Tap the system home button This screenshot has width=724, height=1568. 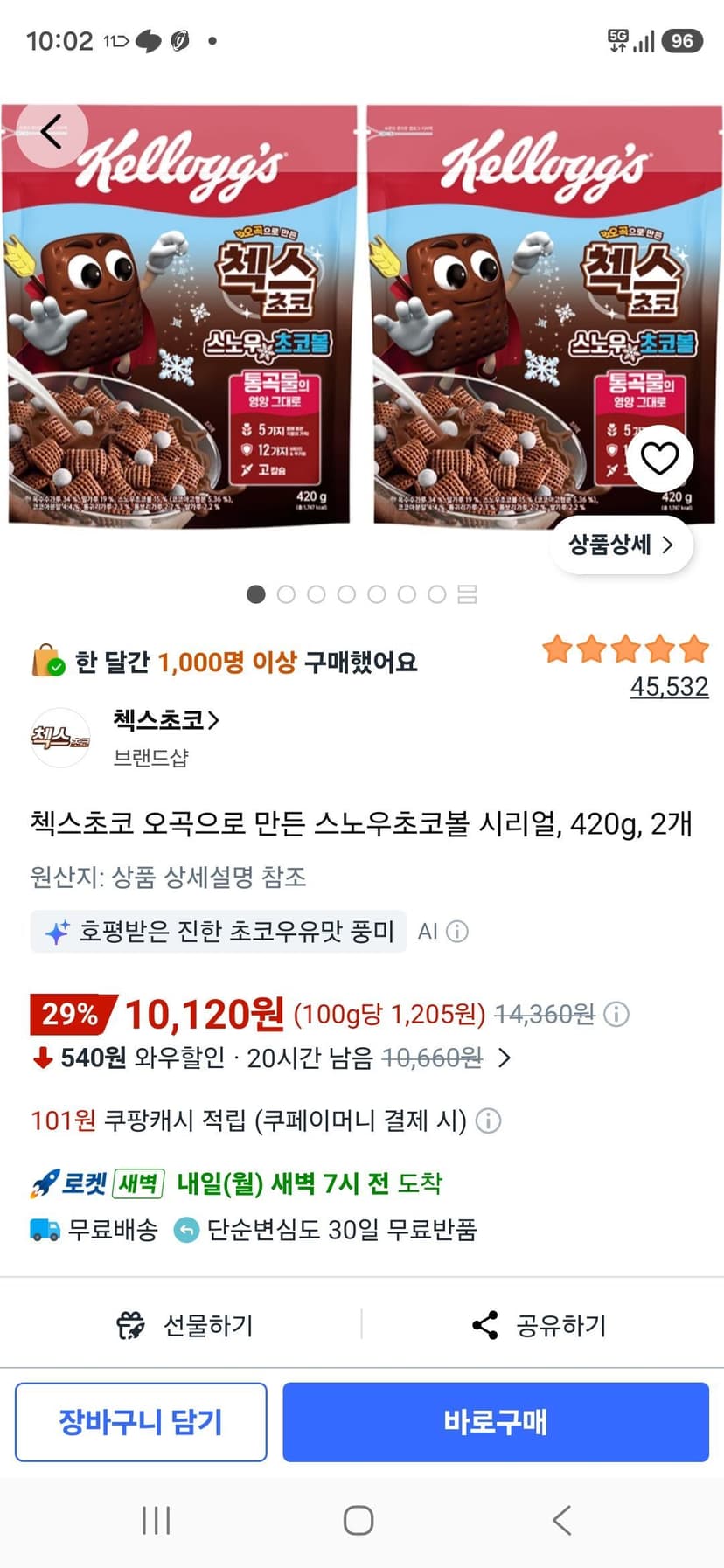(x=359, y=1520)
